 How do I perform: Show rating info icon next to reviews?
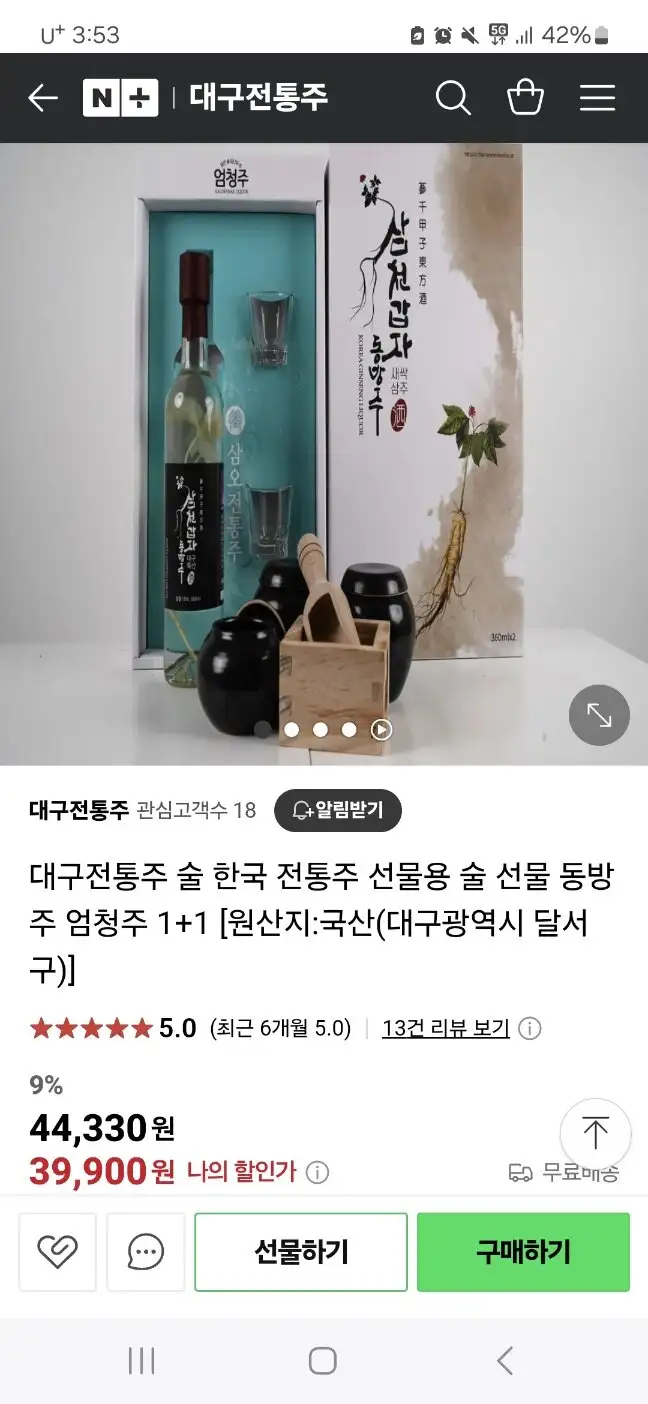tap(530, 1028)
